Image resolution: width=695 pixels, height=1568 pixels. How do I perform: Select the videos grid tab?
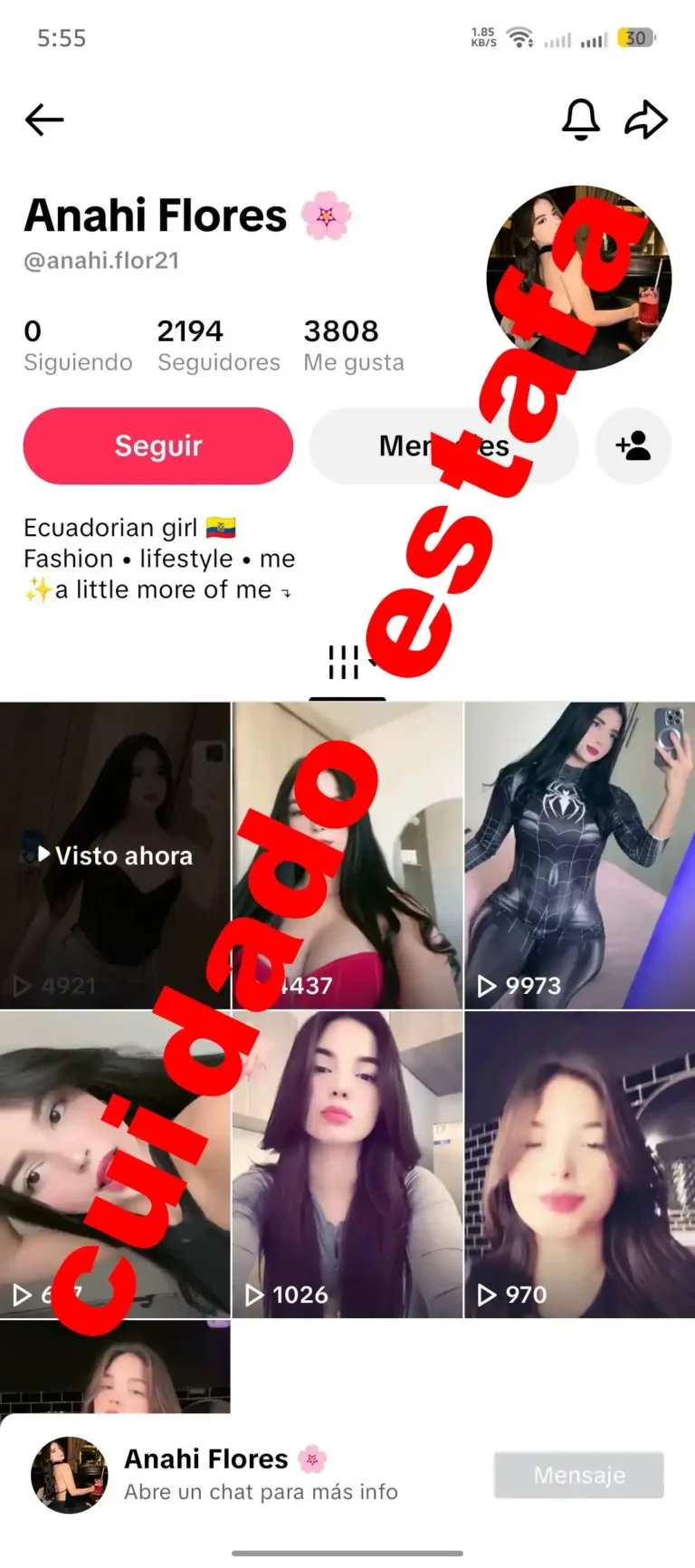point(347,664)
